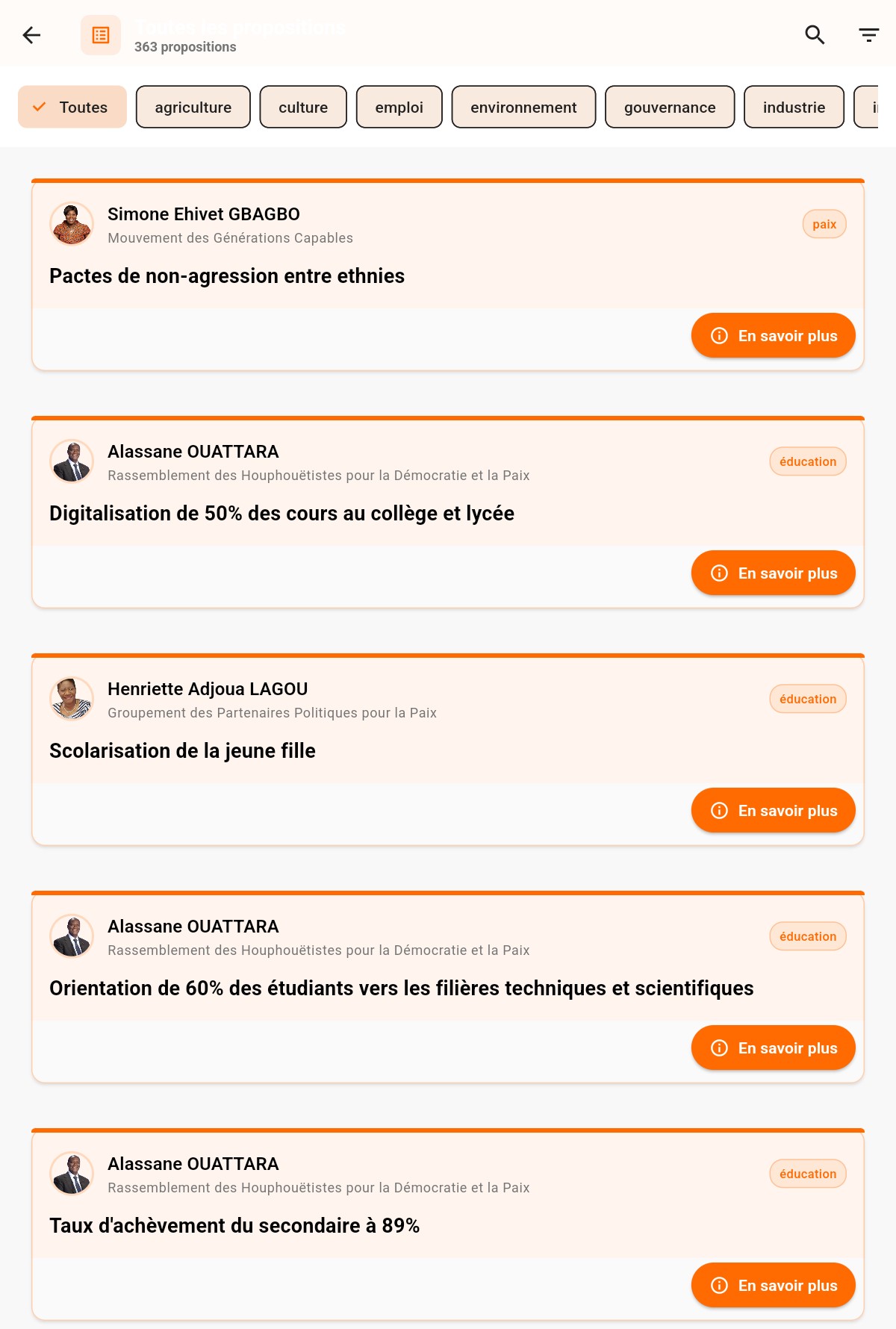Open the filter options icon
The image size is (896, 1329).
868,35
